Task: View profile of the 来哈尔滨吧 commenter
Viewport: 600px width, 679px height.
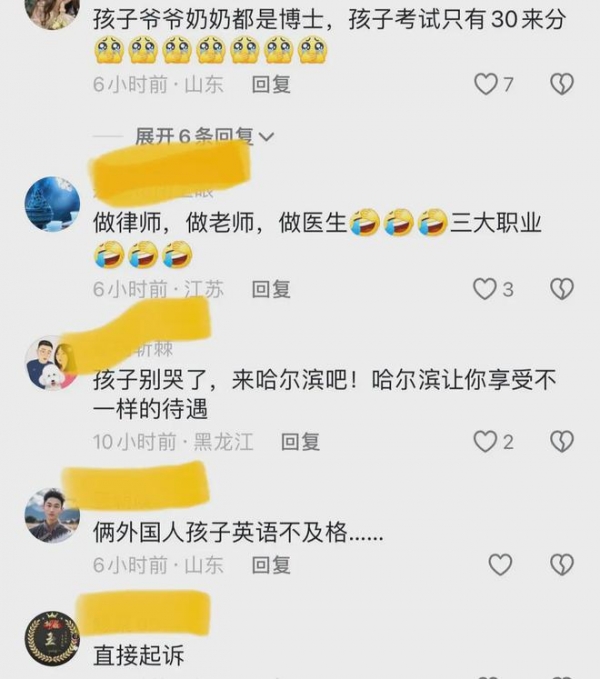Action: coord(52,362)
